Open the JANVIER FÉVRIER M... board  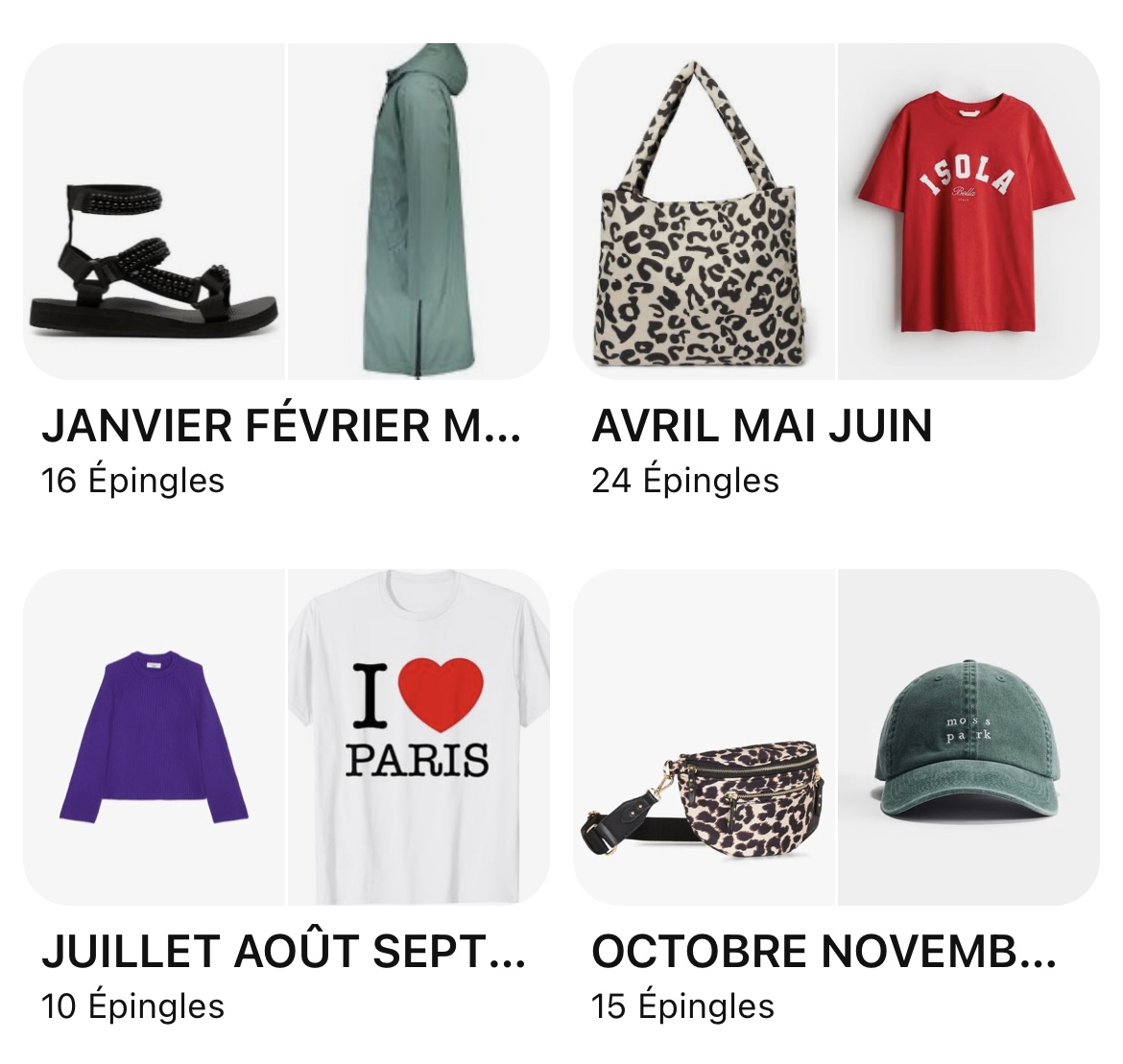coord(285,213)
